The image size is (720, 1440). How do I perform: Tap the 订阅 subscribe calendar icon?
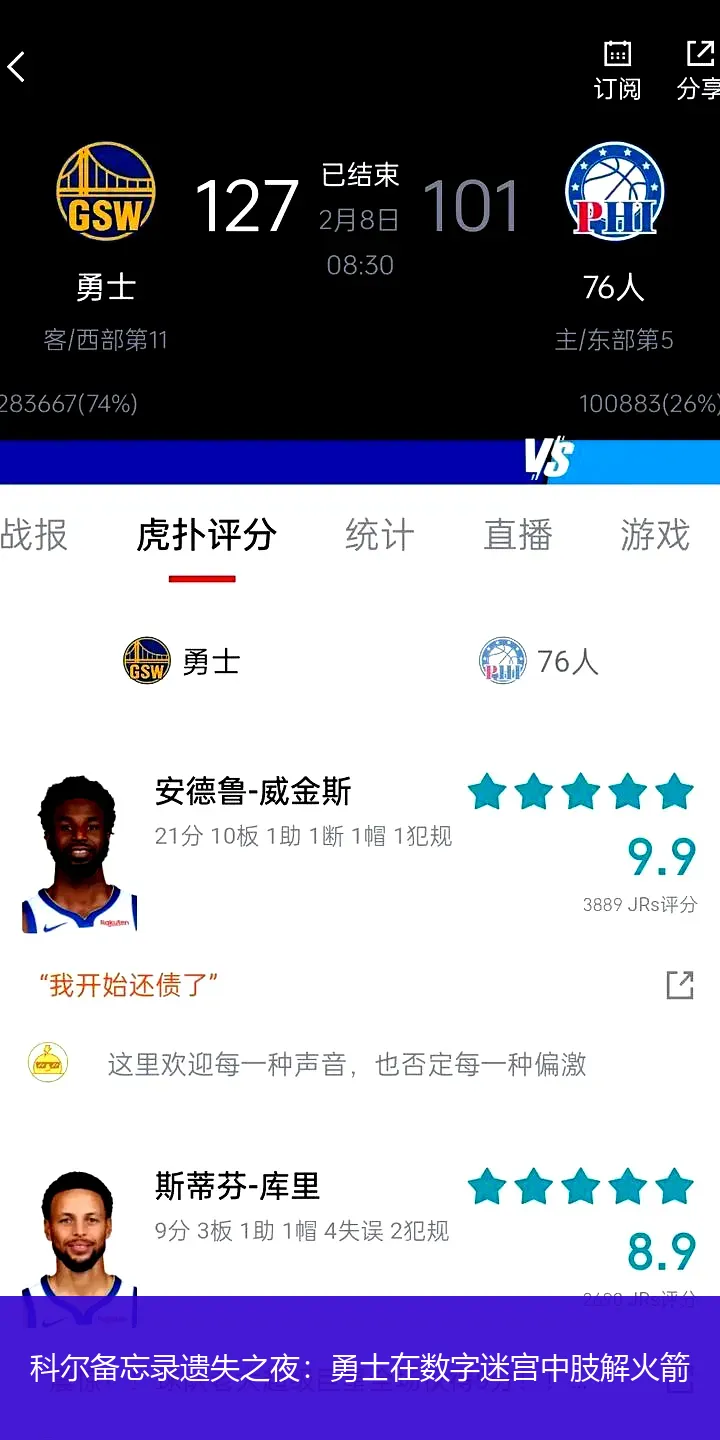point(617,70)
